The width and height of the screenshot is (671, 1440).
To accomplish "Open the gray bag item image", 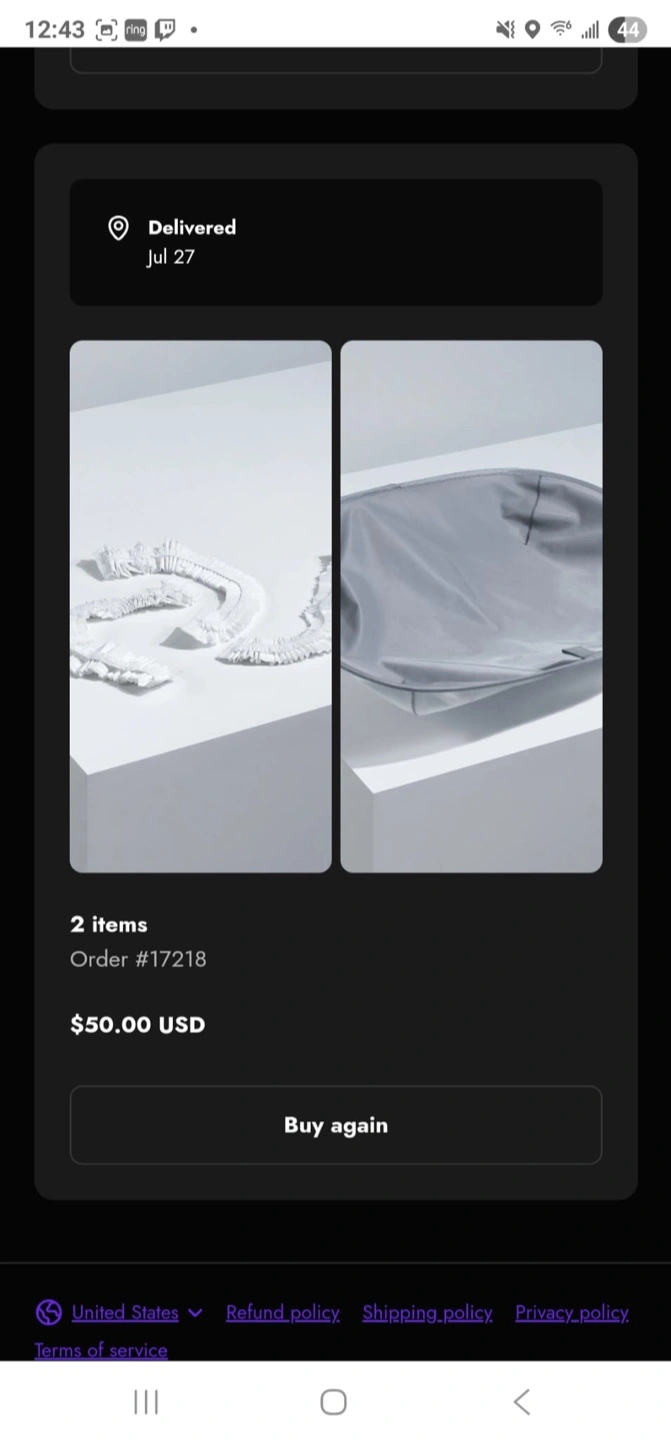I will (472, 606).
